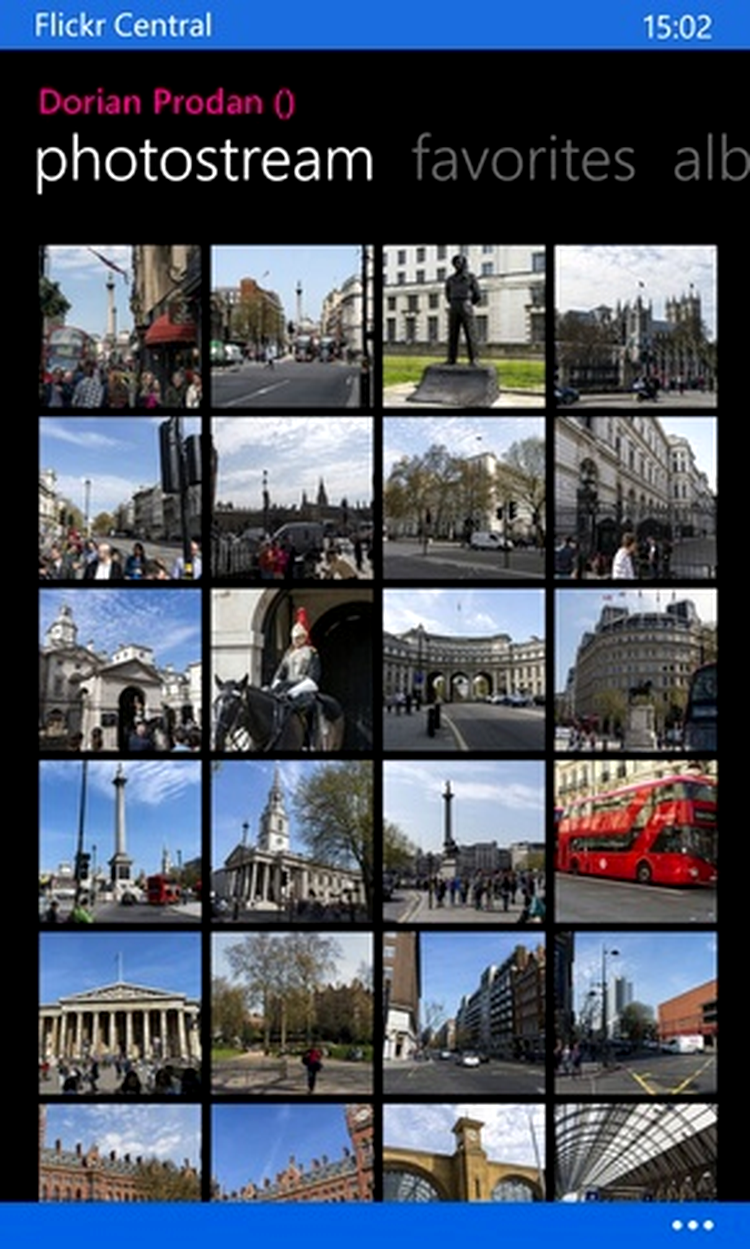View the glass roof station photo
The image size is (750, 1249).
point(636,1152)
